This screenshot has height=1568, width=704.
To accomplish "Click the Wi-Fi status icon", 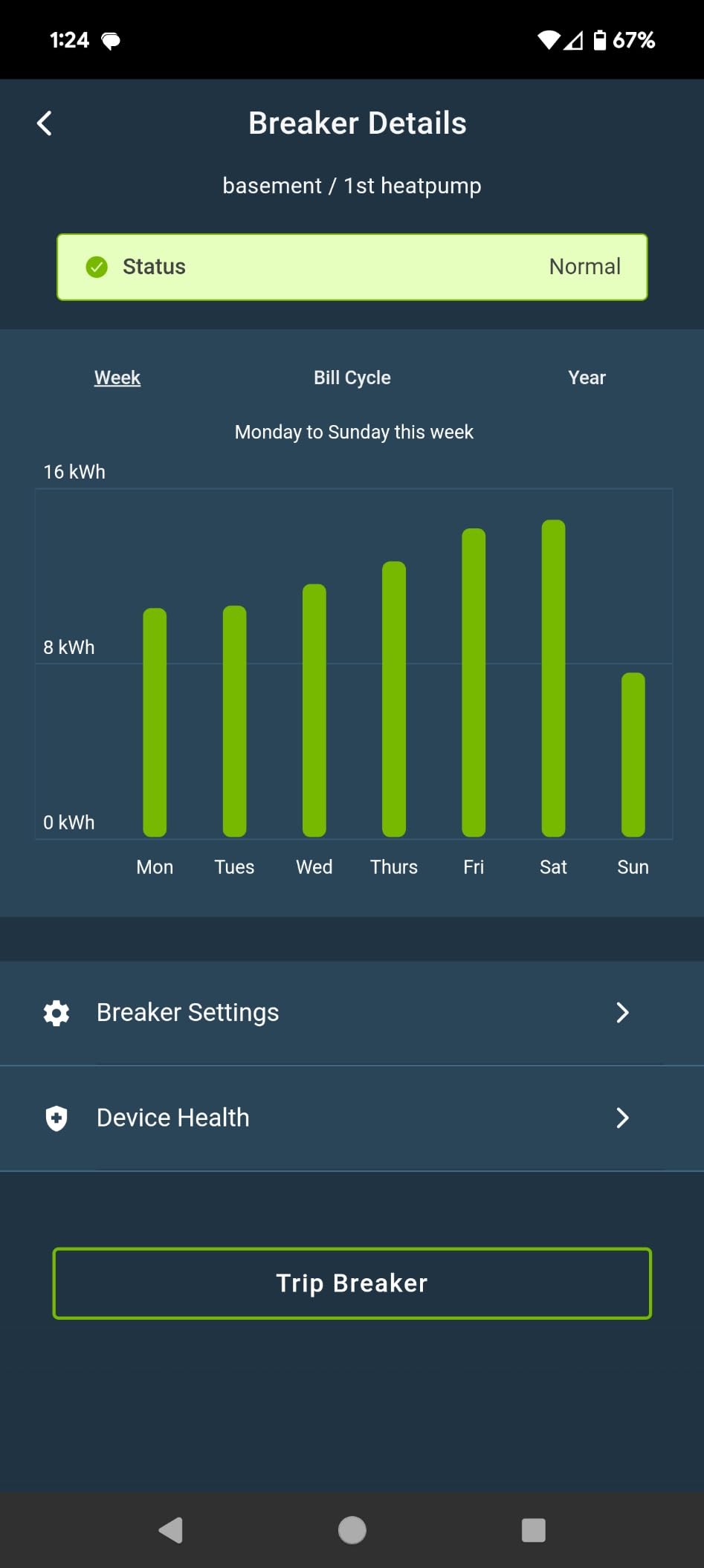I will click(x=549, y=41).
